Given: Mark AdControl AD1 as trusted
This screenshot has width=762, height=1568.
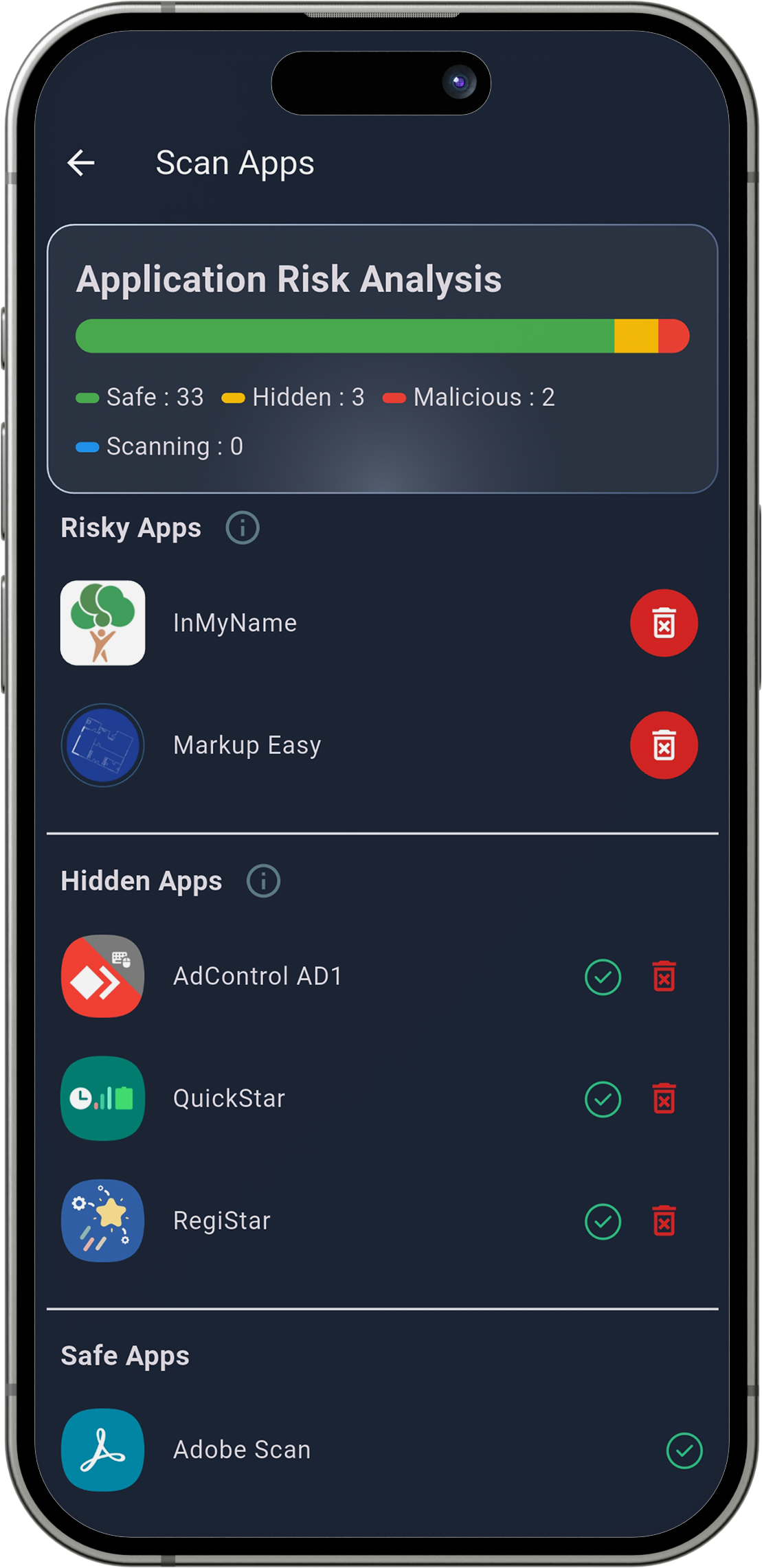Looking at the screenshot, I should [x=603, y=977].
